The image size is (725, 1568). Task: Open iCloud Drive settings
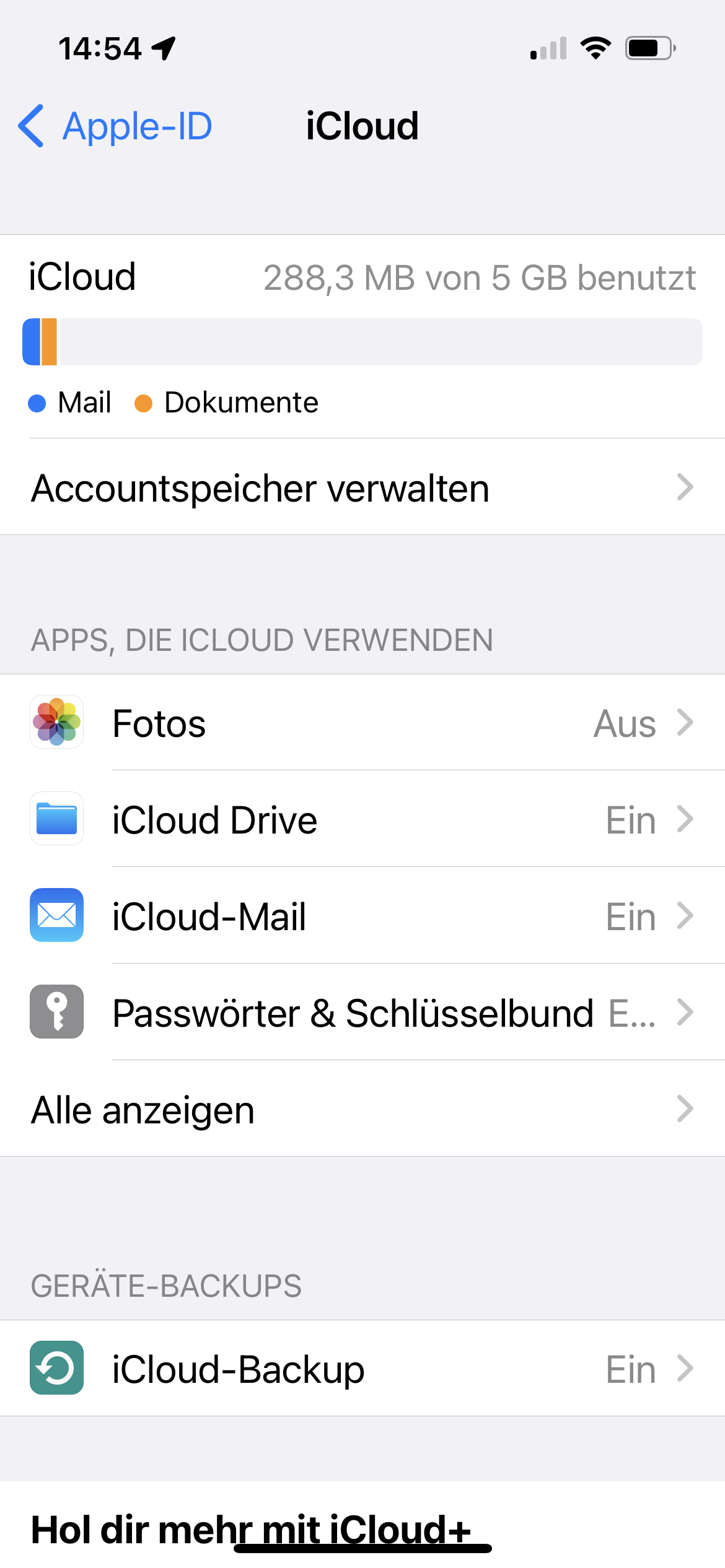(362, 819)
